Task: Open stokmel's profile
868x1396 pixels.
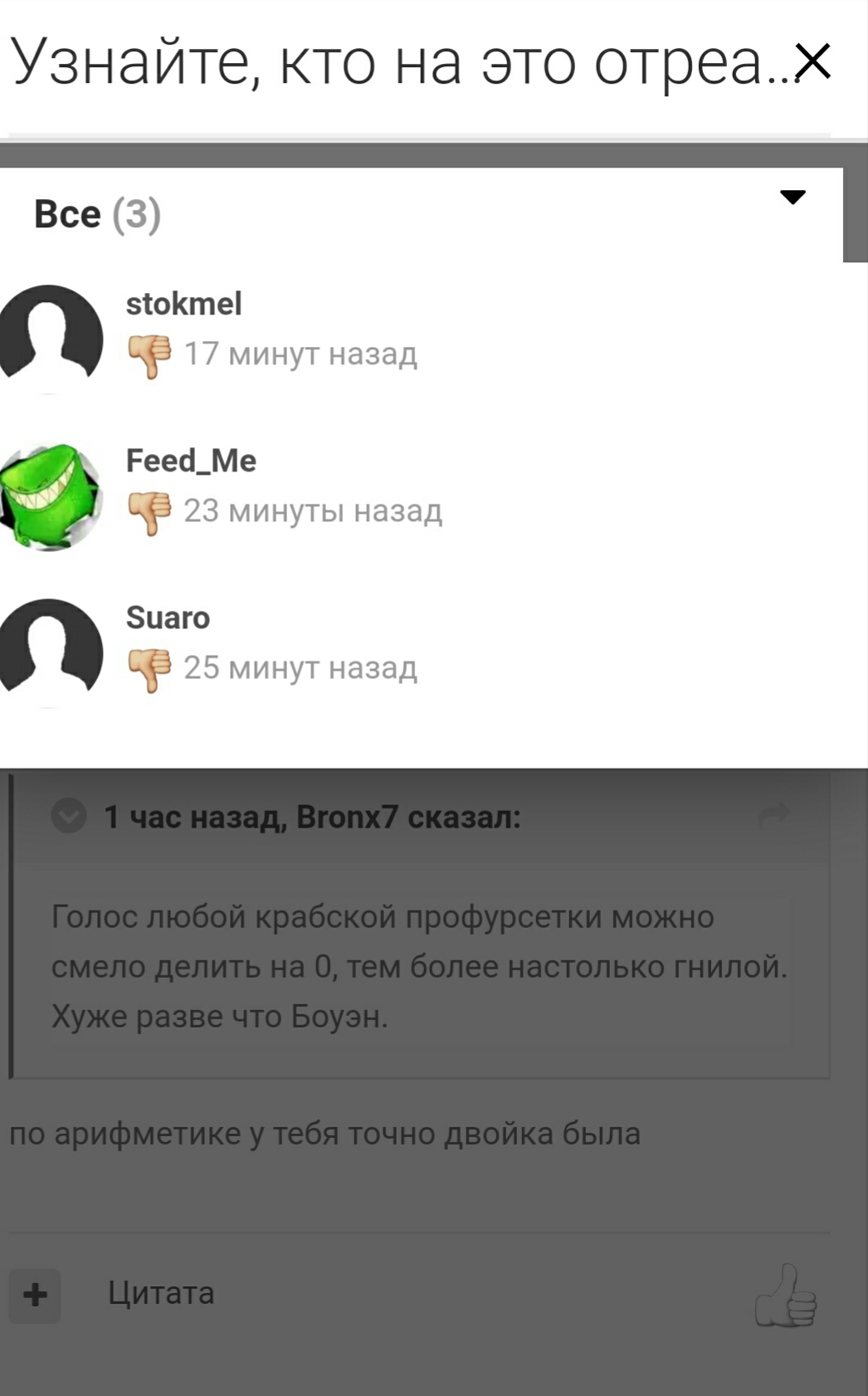Action: click(x=183, y=304)
